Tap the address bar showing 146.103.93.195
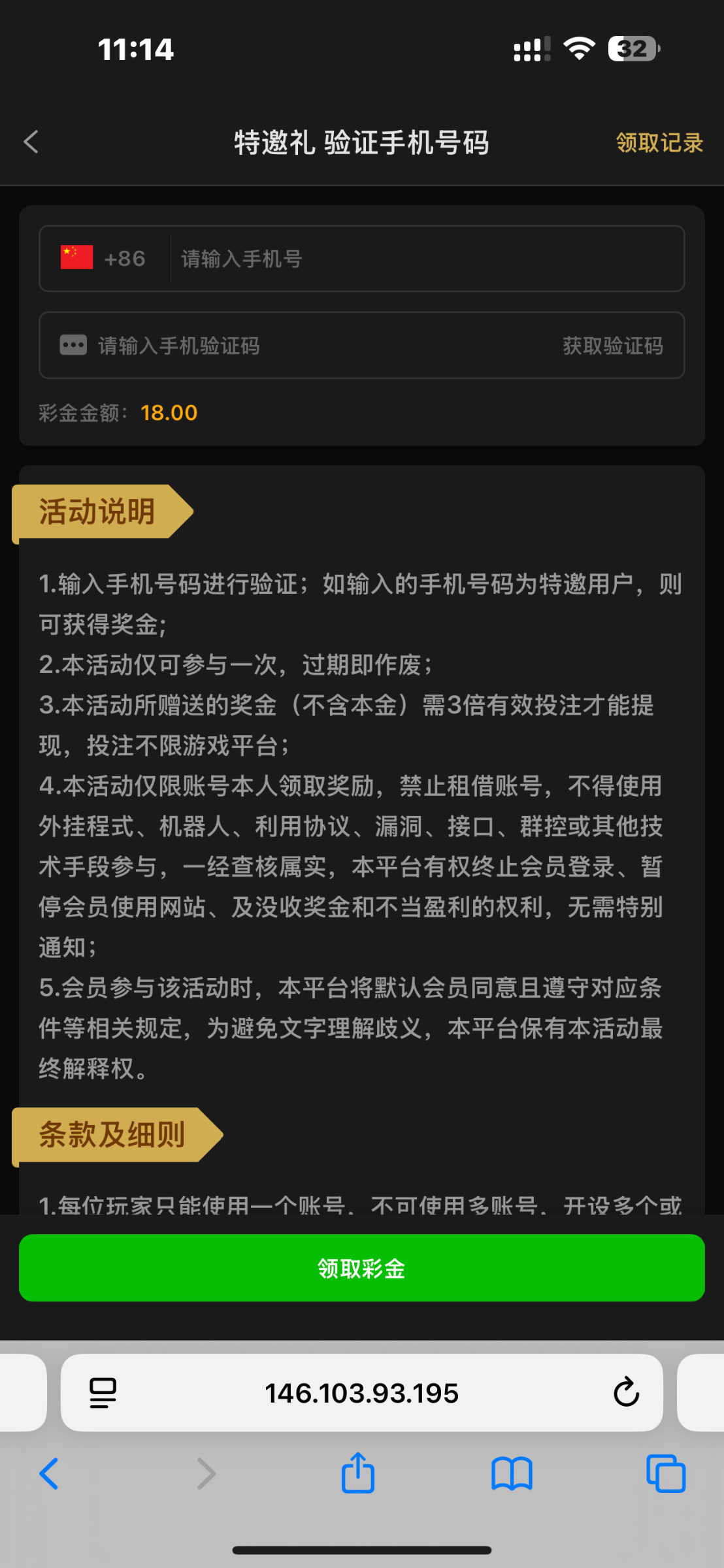724x1568 pixels. pos(362,1392)
